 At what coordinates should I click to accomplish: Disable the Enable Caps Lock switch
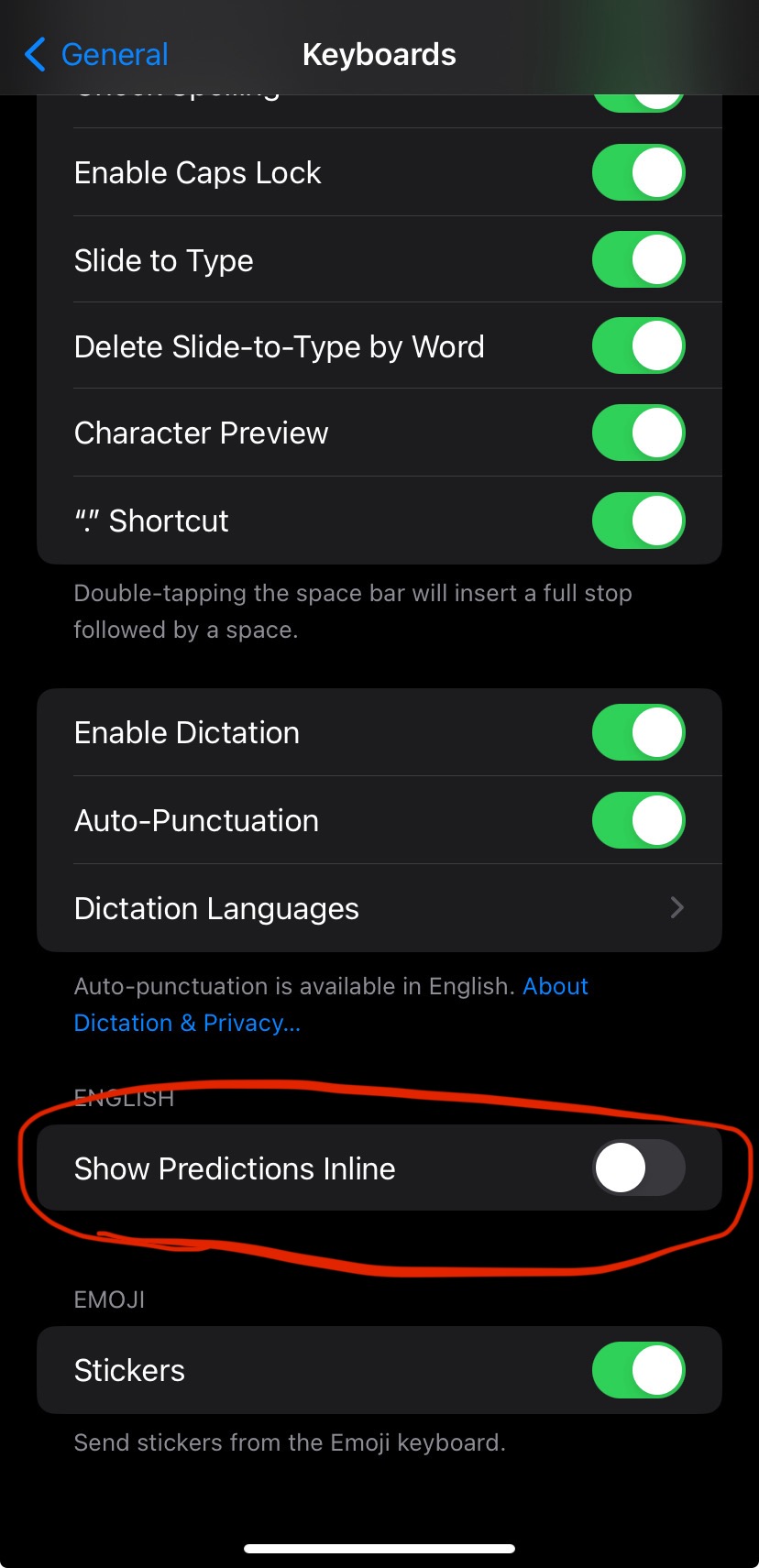(x=639, y=172)
